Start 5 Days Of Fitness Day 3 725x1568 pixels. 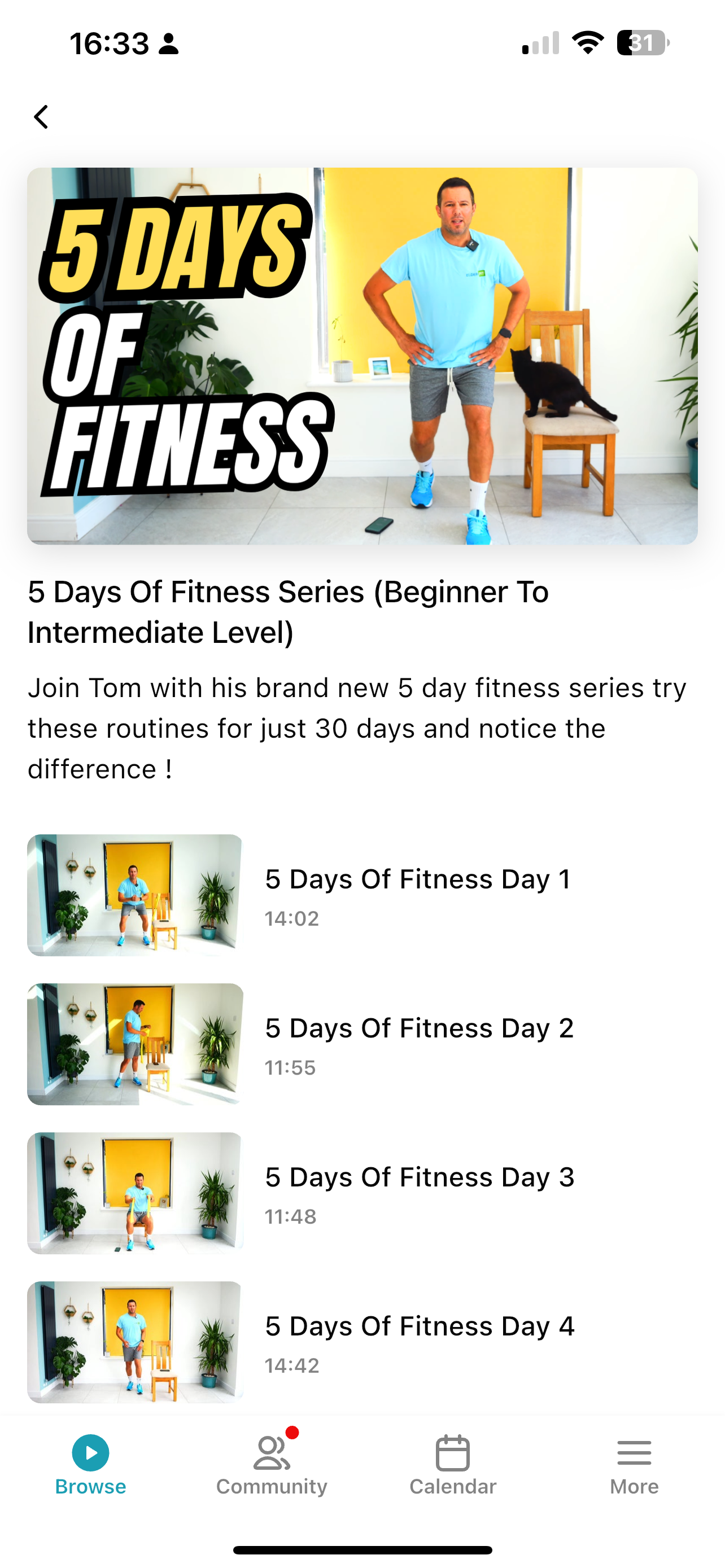coord(362,1193)
